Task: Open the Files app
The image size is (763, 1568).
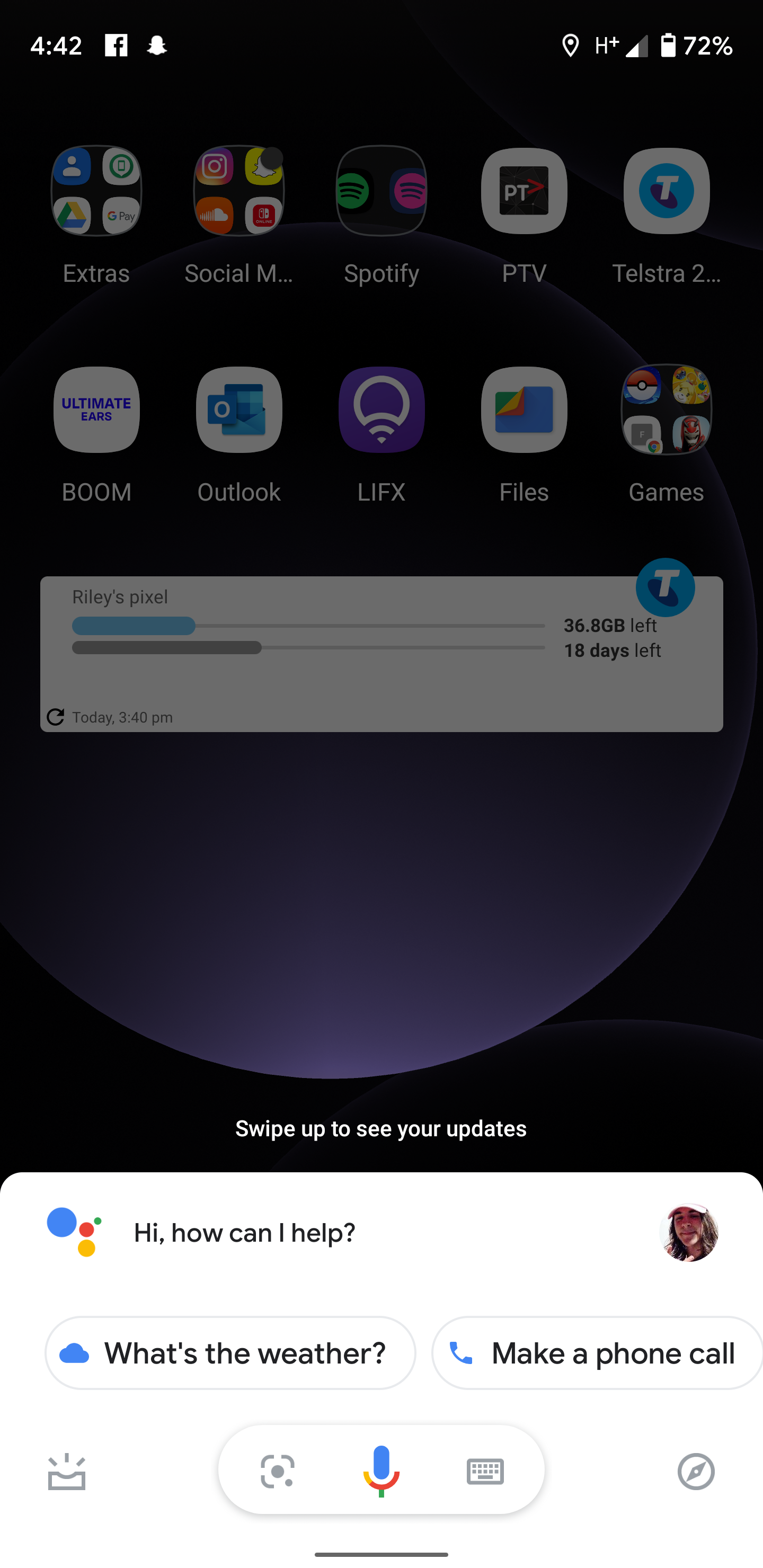Action: (524, 409)
